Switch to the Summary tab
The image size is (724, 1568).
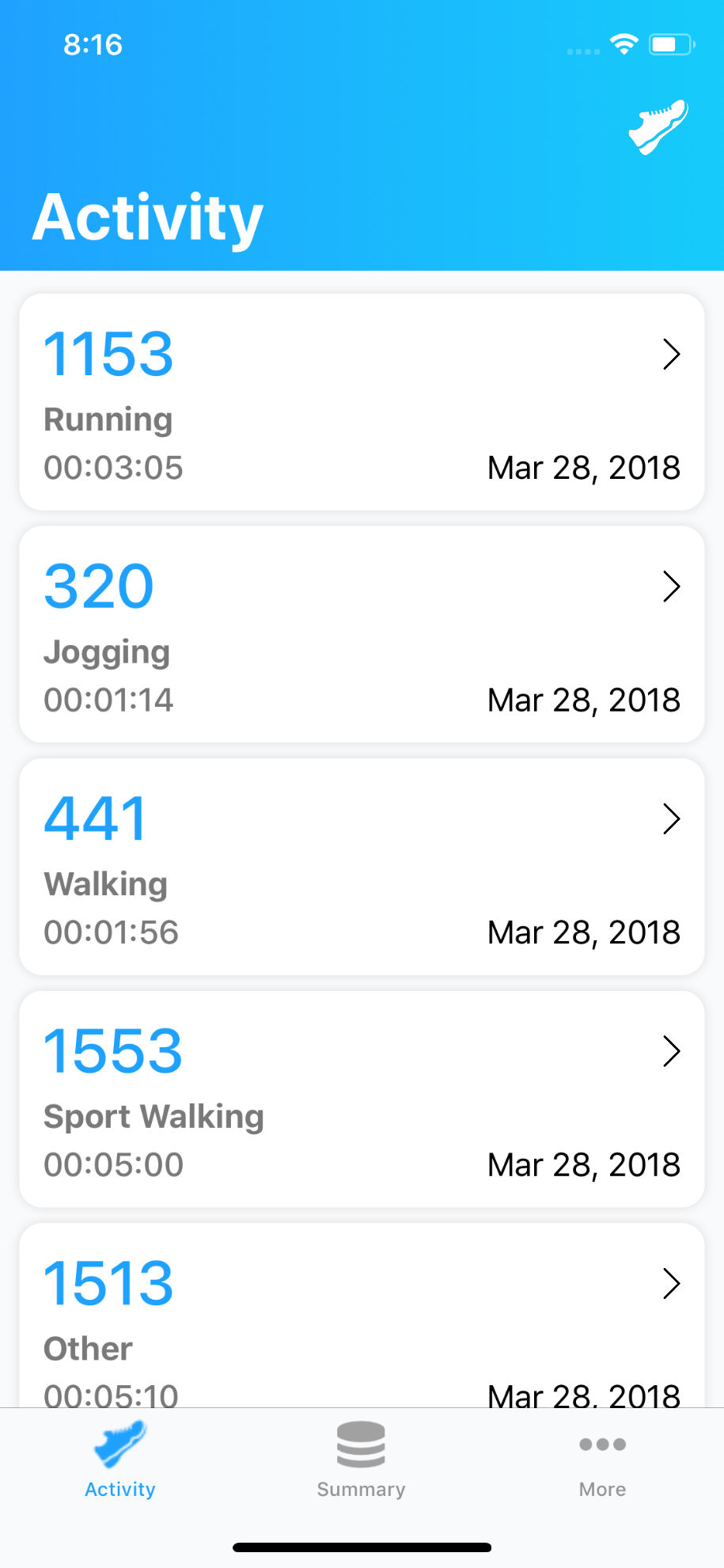click(361, 1460)
